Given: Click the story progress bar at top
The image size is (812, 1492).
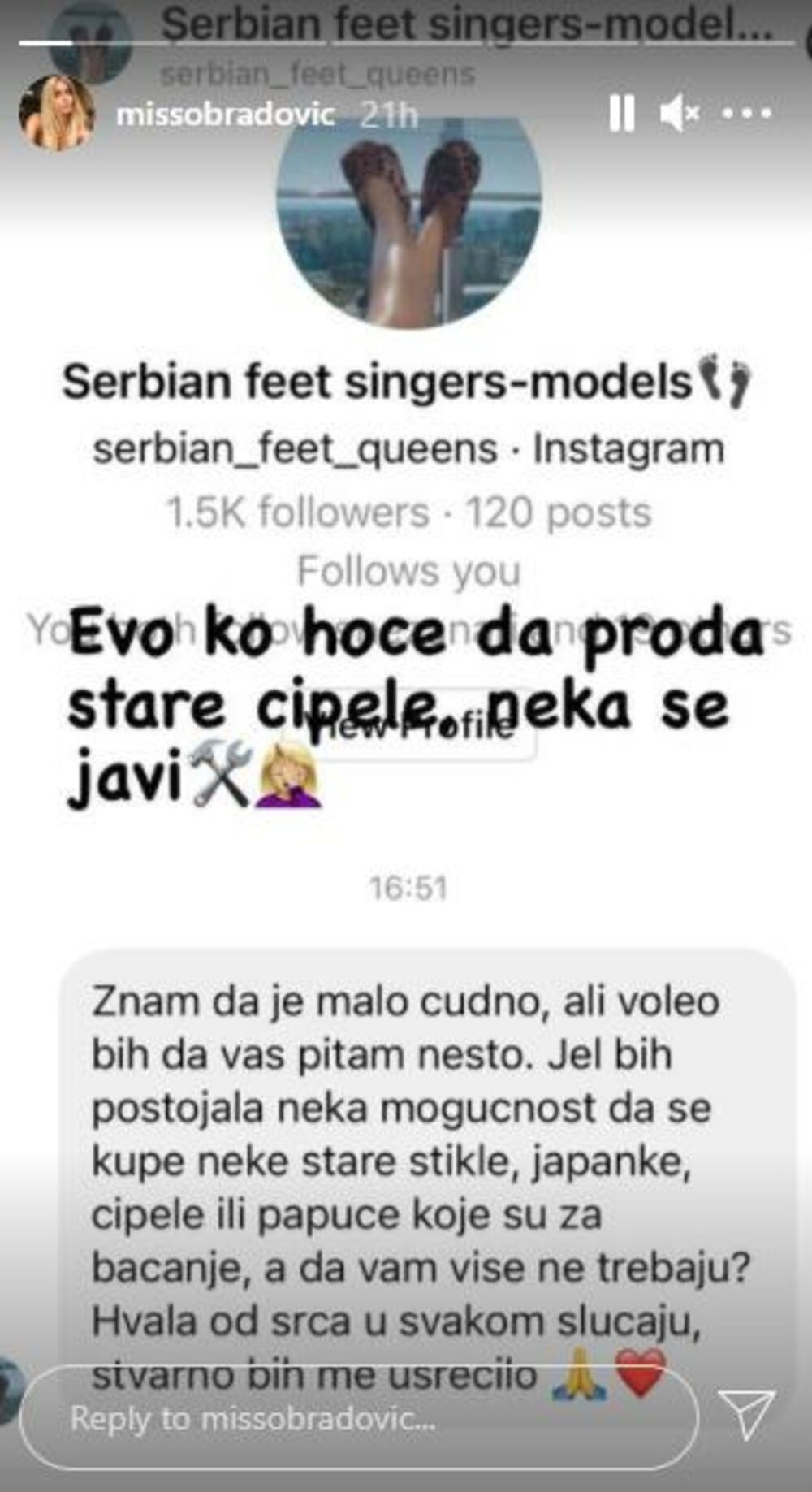Looking at the screenshot, I should click(x=406, y=37).
